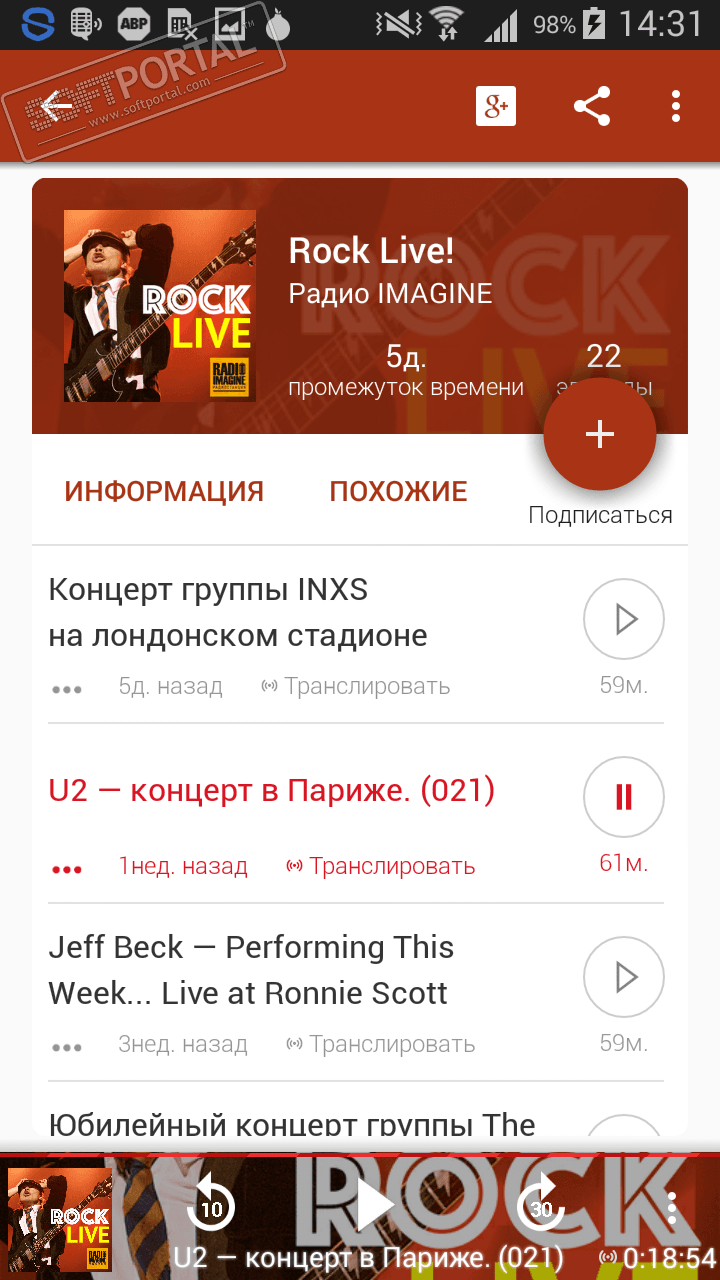The image size is (720, 1280).
Task: Open more options for the U2 episode
Action: [67, 869]
